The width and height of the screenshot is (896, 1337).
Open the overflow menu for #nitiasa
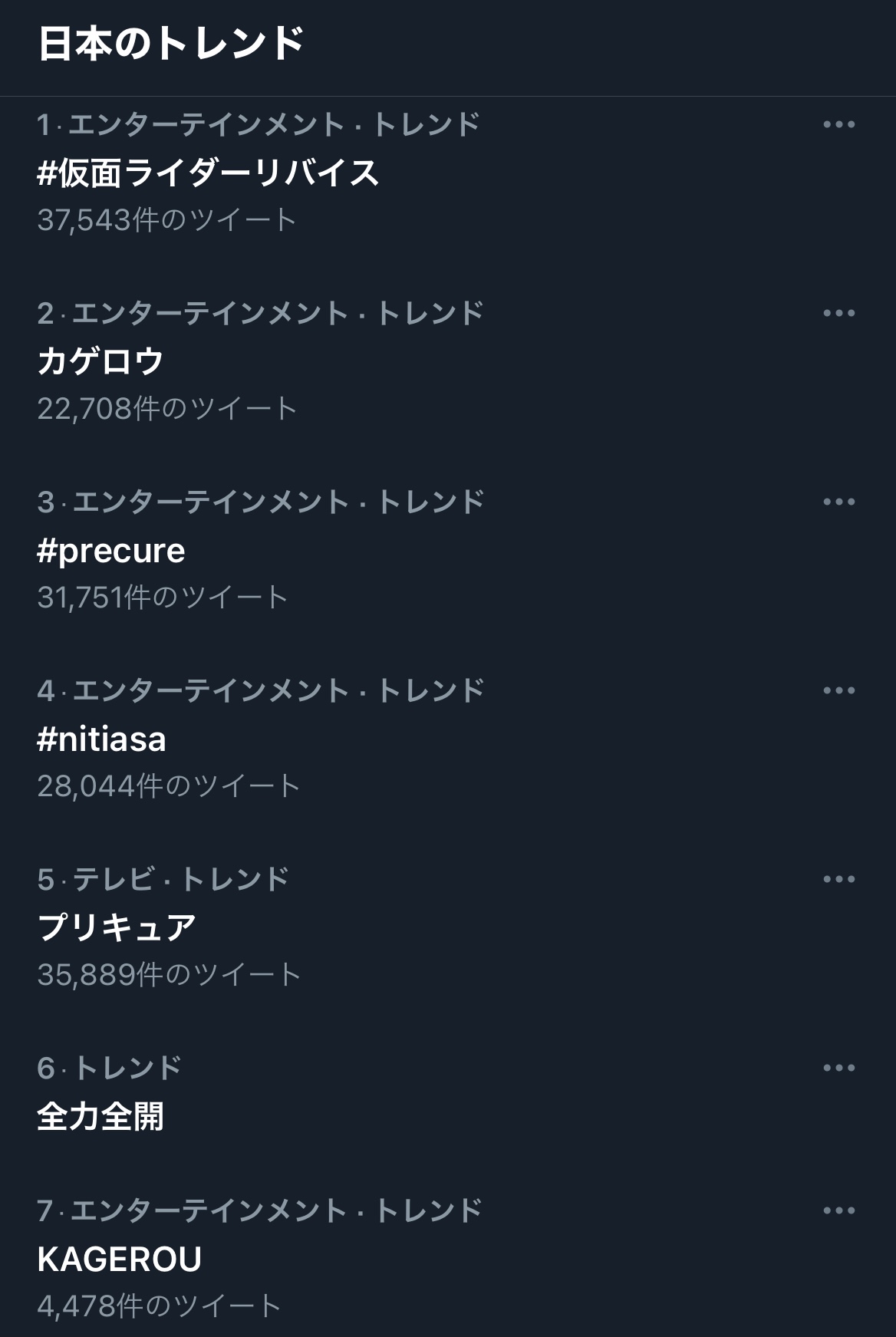coord(838,690)
